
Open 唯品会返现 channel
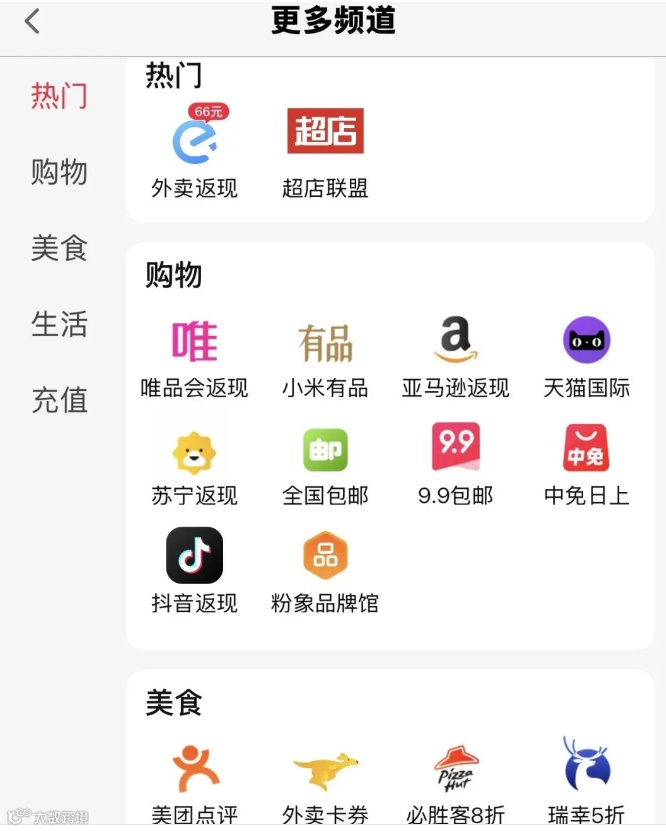[x=194, y=357]
